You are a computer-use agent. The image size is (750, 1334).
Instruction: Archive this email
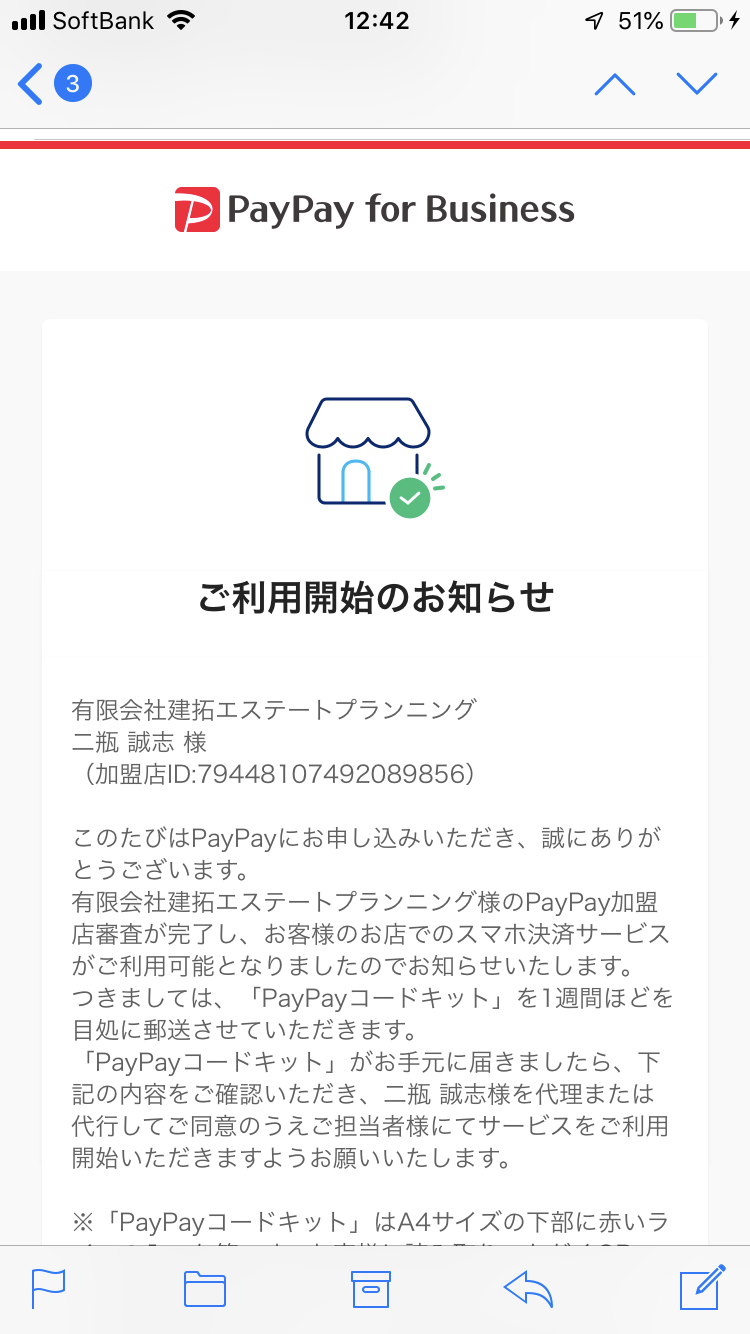click(370, 1288)
